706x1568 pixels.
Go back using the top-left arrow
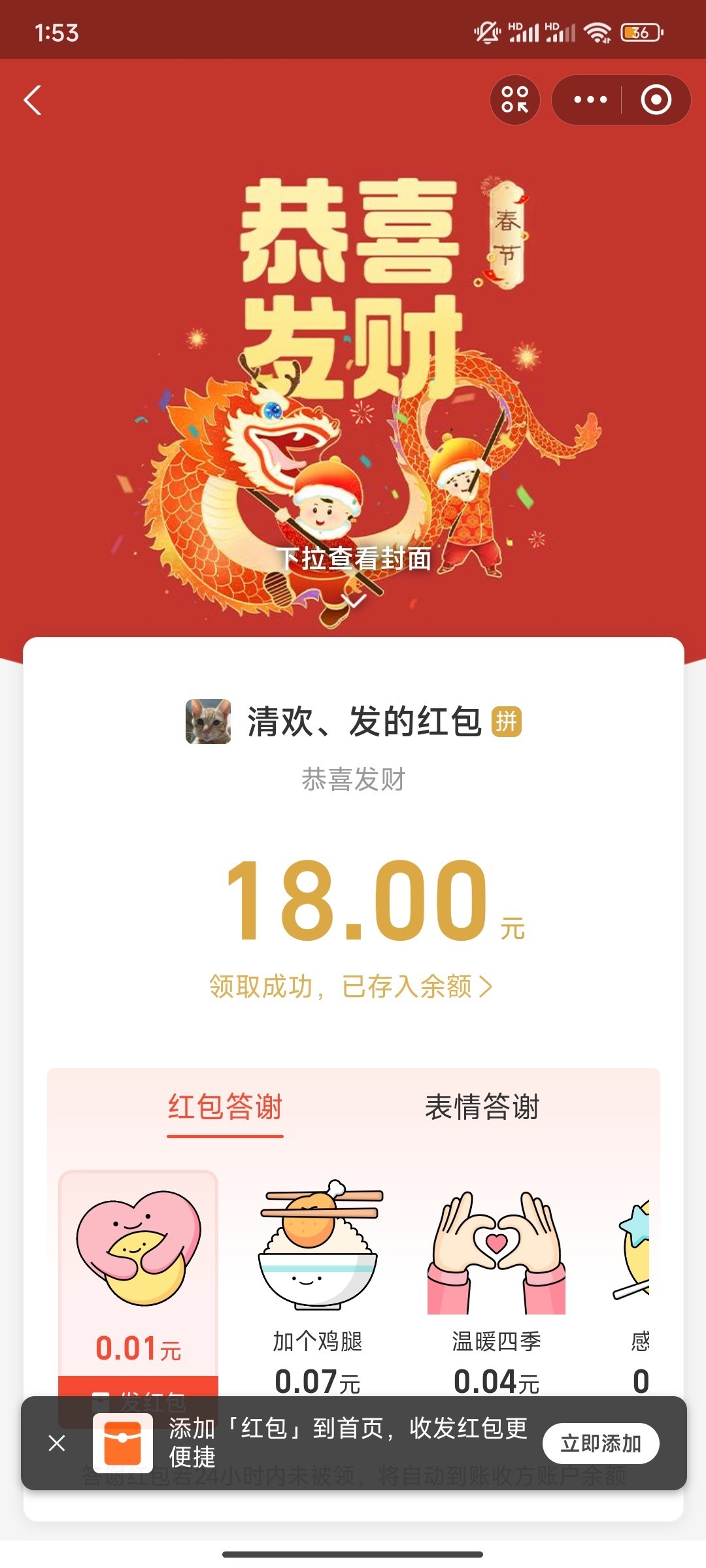(33, 101)
